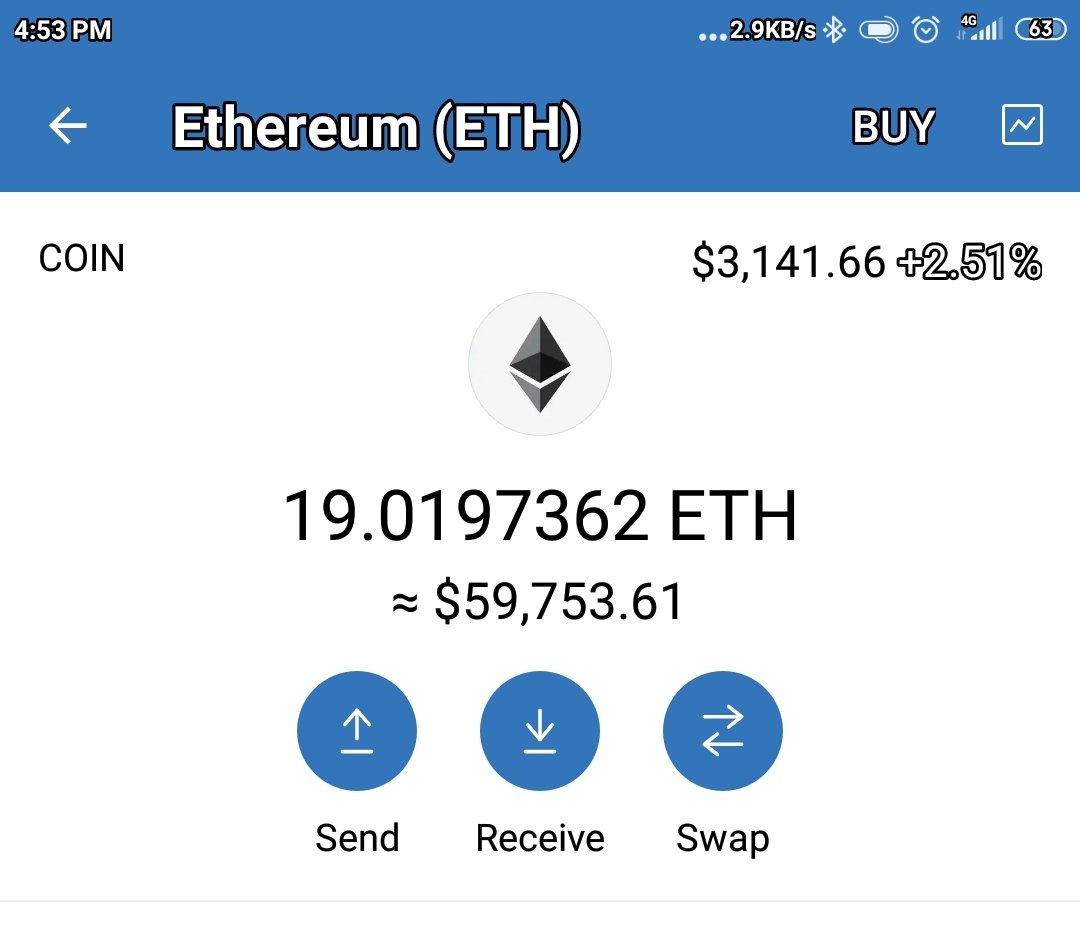
Task: Open the Ethereum price chart icon
Action: tap(1022, 126)
